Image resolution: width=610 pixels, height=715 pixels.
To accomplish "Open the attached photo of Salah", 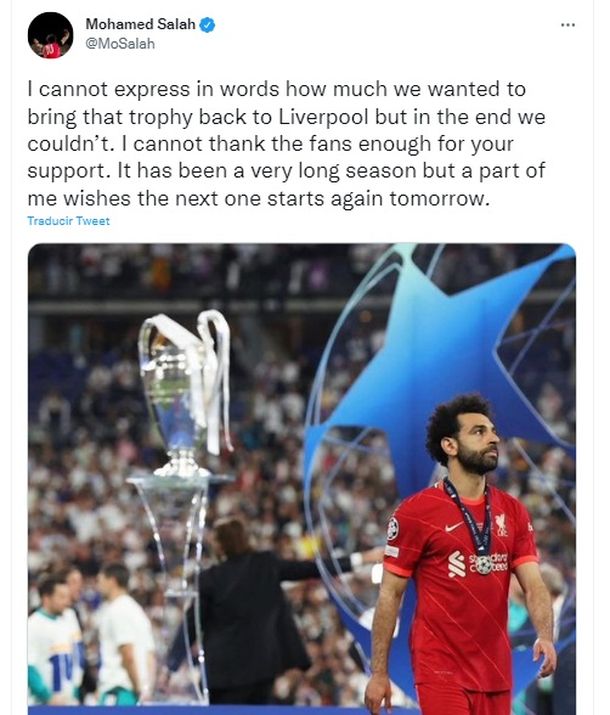I will [301, 478].
